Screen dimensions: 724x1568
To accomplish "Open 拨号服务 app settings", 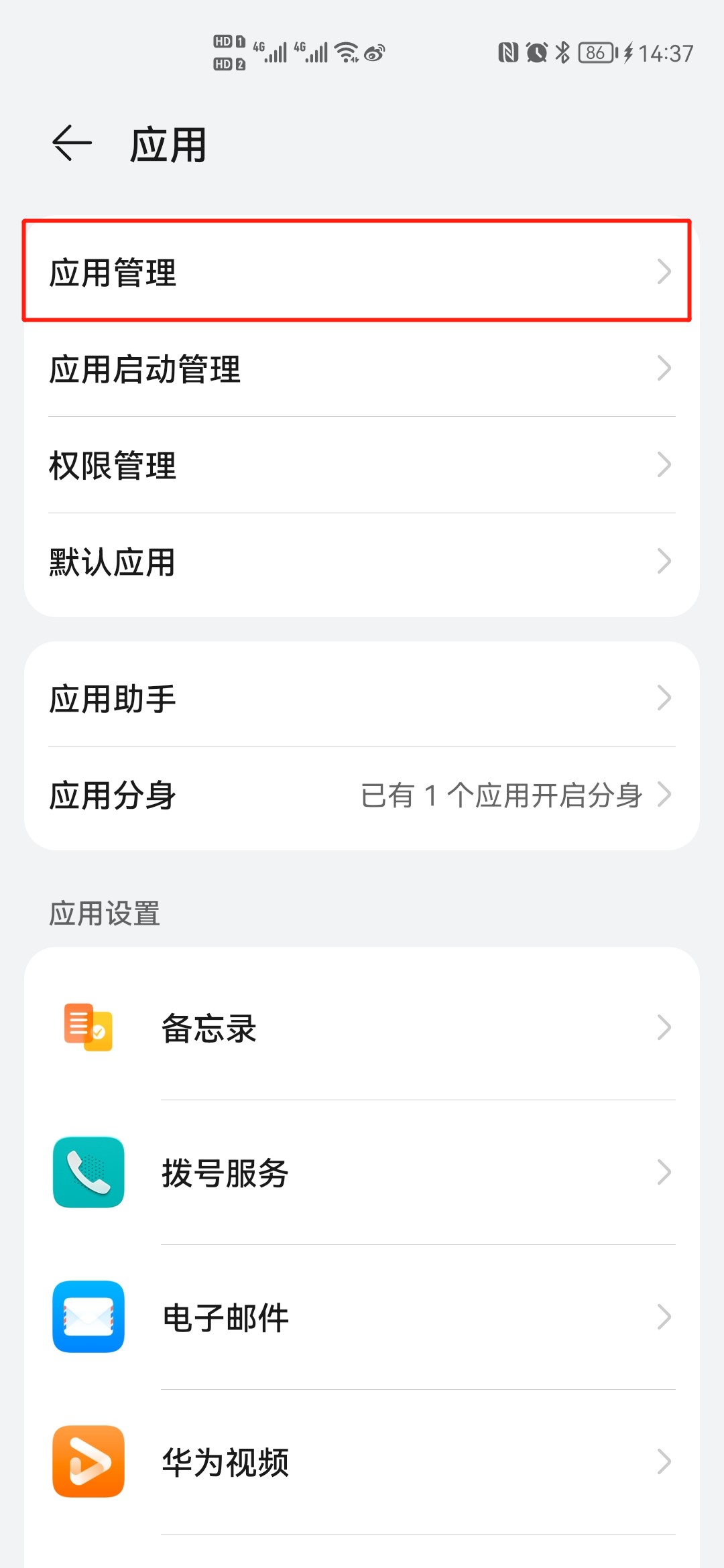I will (362, 1172).
